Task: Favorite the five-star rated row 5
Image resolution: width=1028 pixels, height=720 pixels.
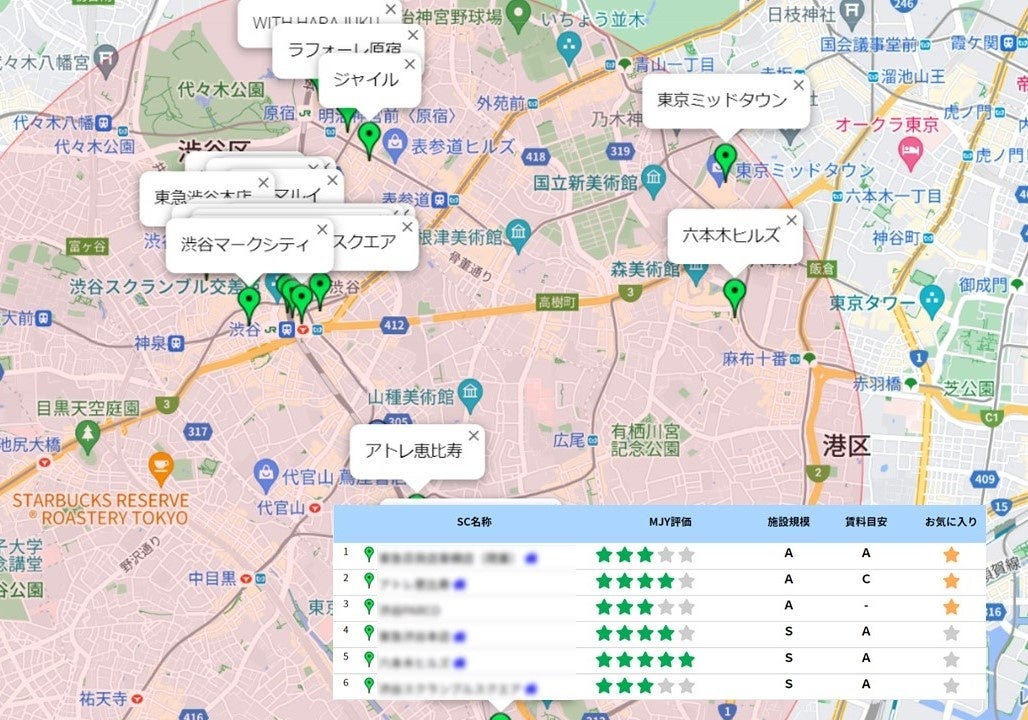Action: tap(951, 659)
